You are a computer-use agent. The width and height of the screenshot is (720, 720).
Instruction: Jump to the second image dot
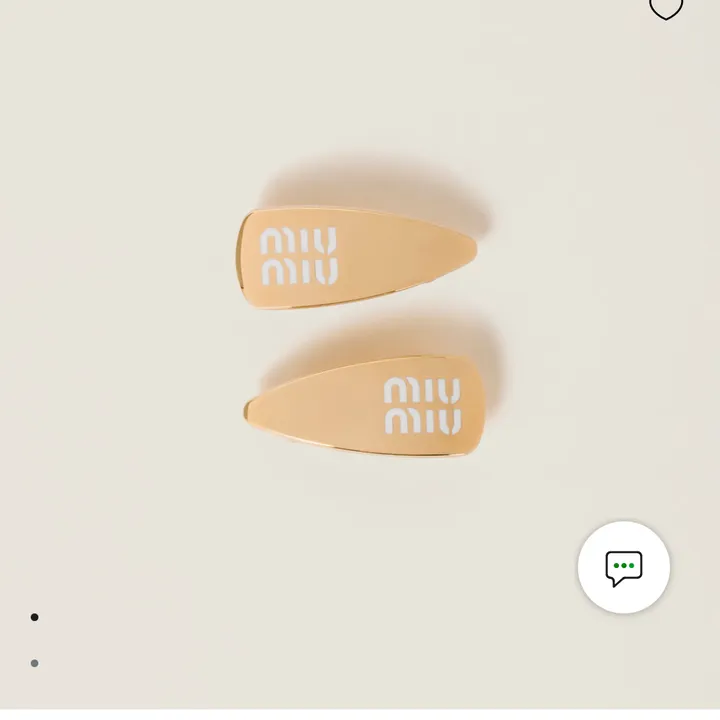(35, 663)
